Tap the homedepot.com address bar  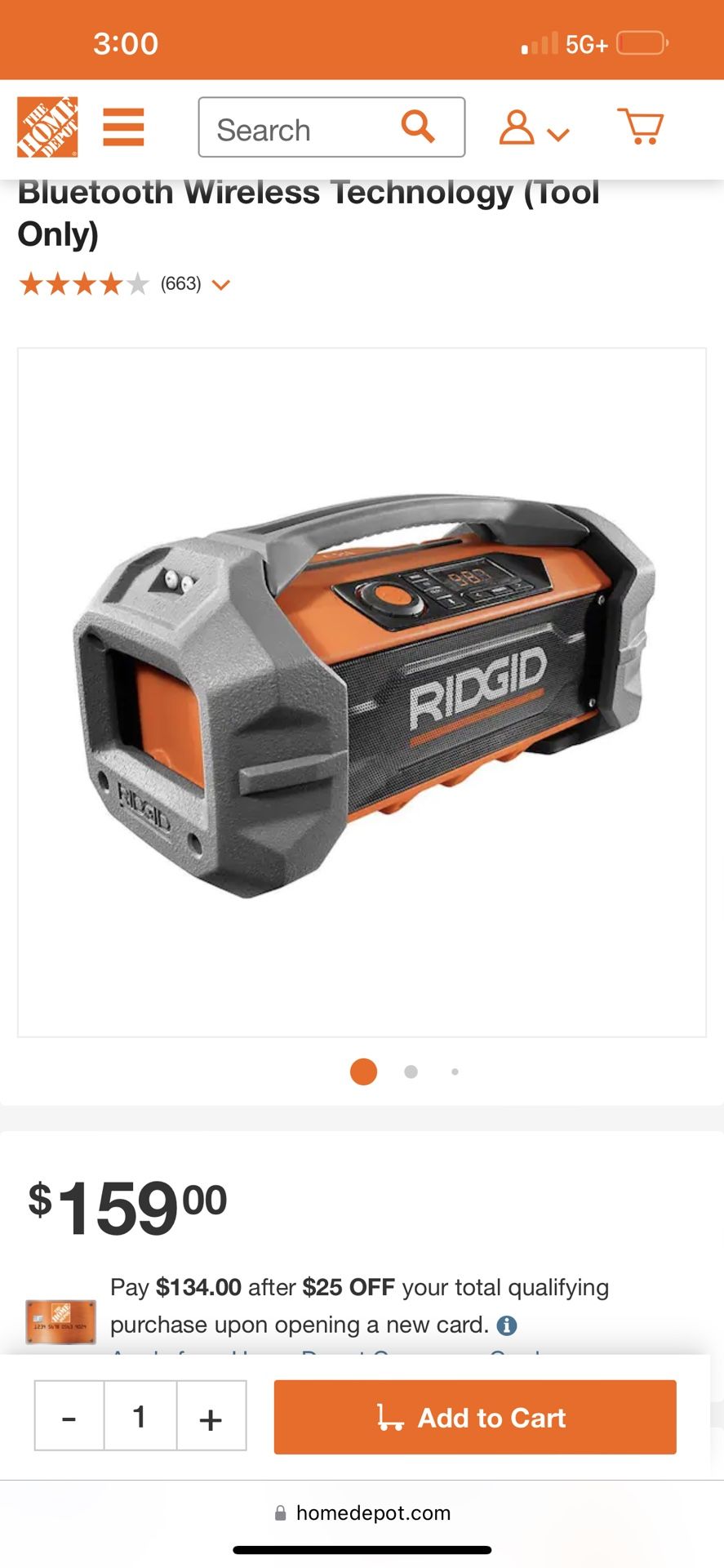point(362,1513)
